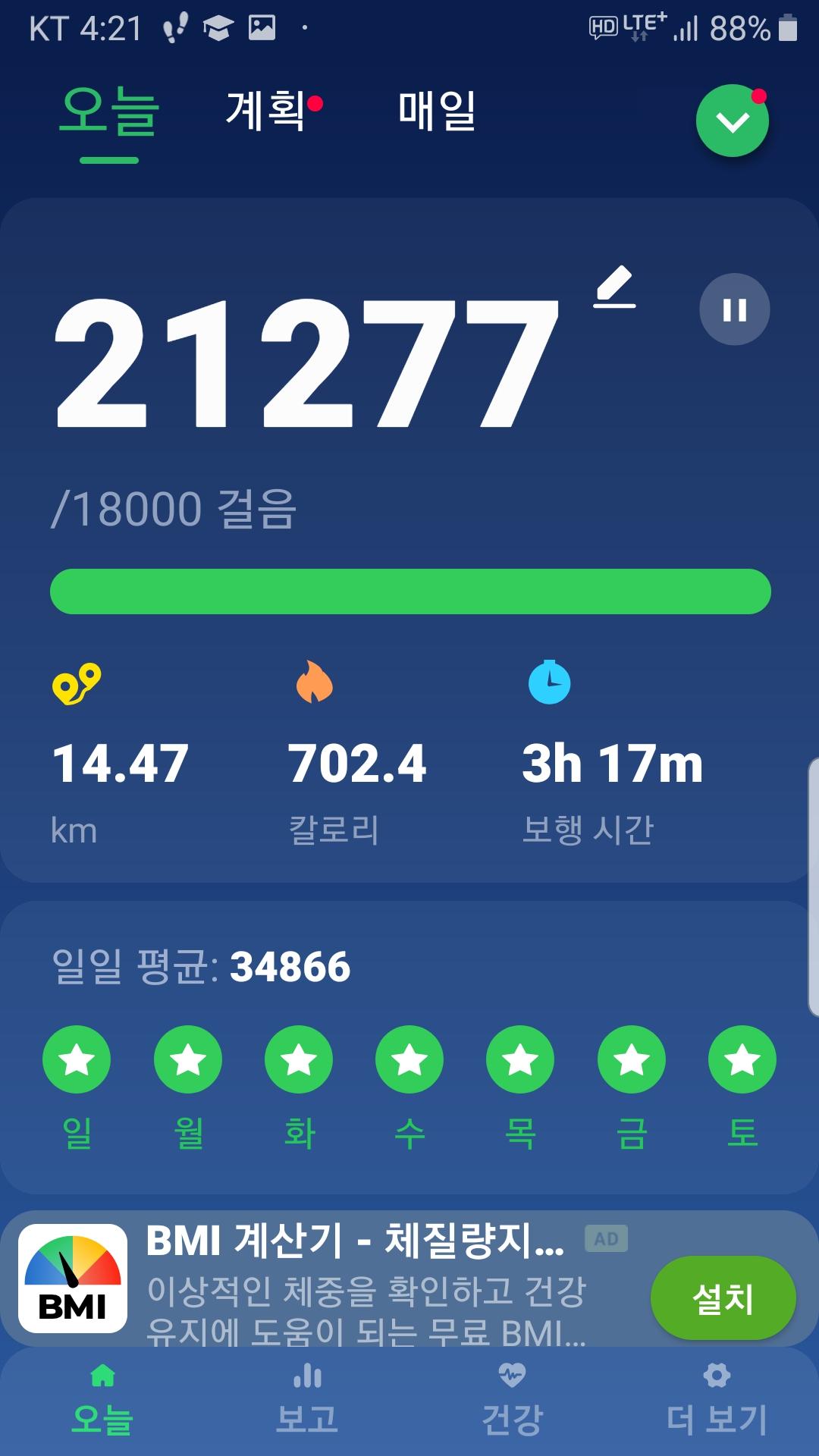The height and width of the screenshot is (1456, 819).
Task: Switch to the 매일 top tab
Action: click(x=437, y=111)
